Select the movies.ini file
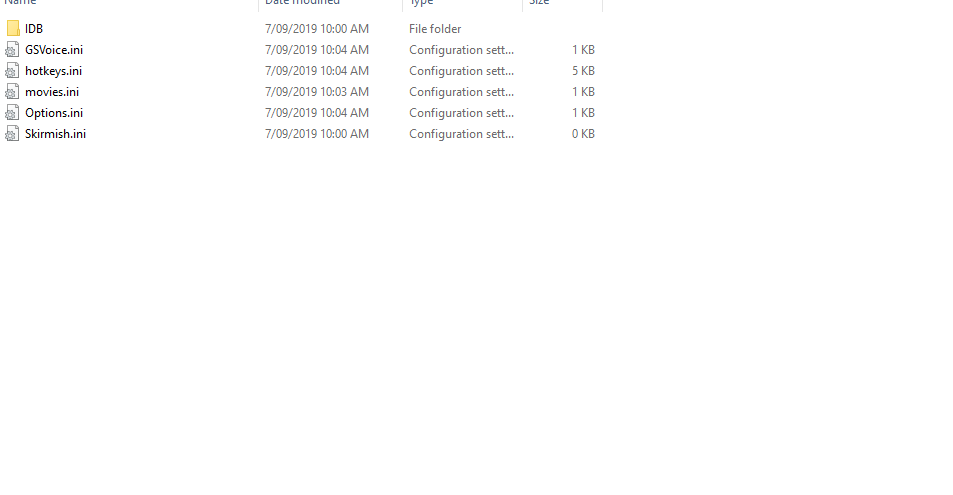 coord(51,92)
